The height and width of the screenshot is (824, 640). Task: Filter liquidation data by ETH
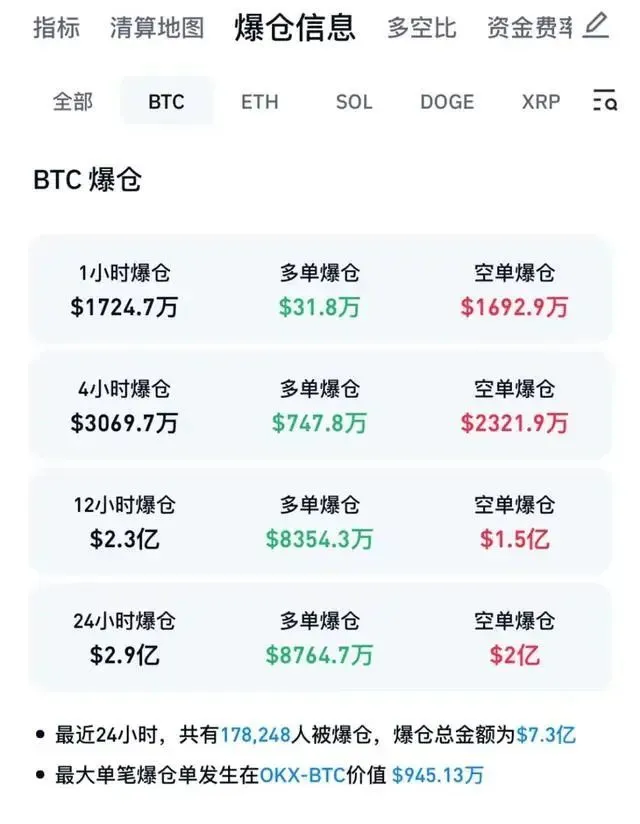click(260, 101)
